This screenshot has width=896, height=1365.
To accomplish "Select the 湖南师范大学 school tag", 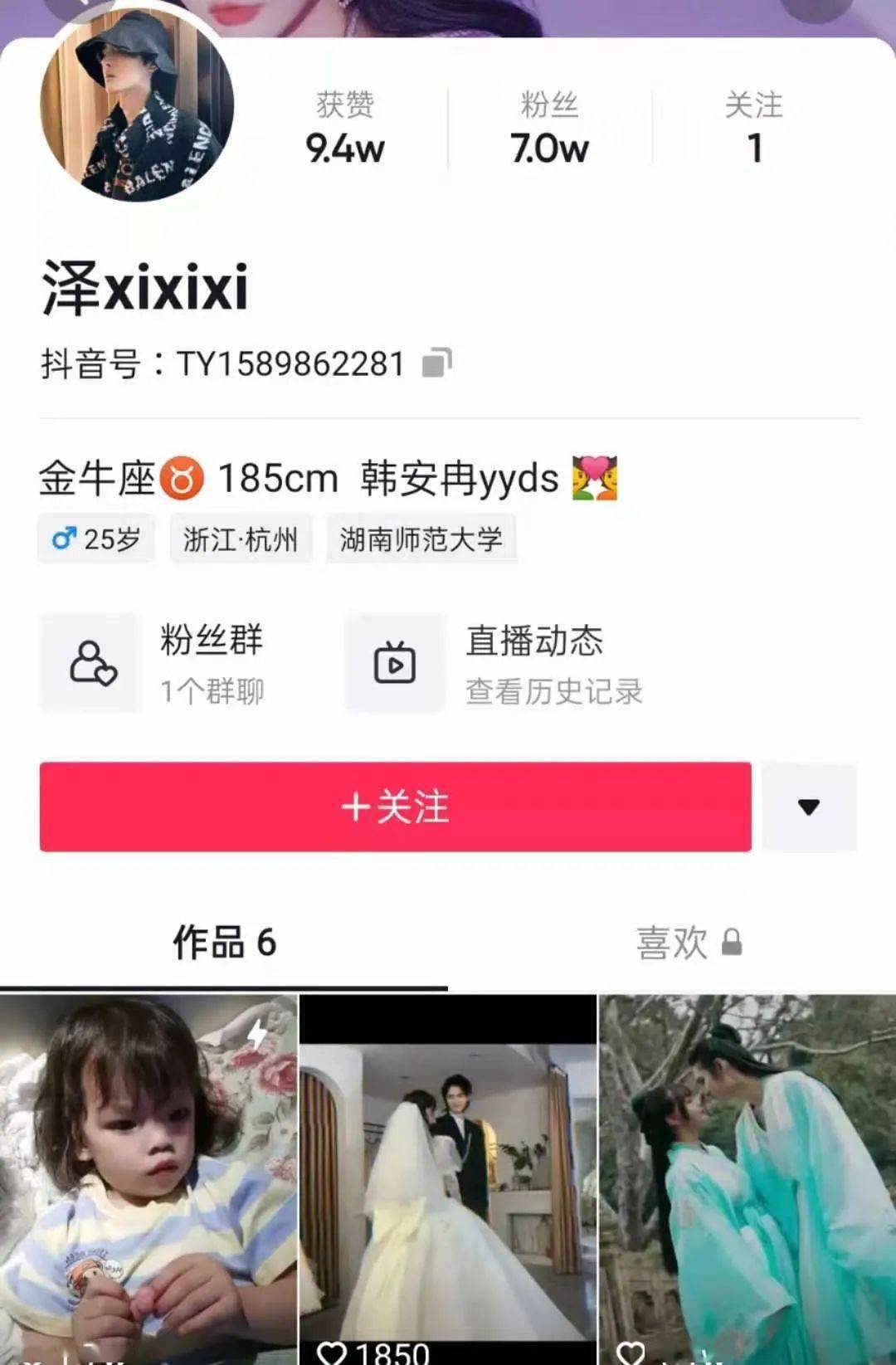I will click(421, 539).
